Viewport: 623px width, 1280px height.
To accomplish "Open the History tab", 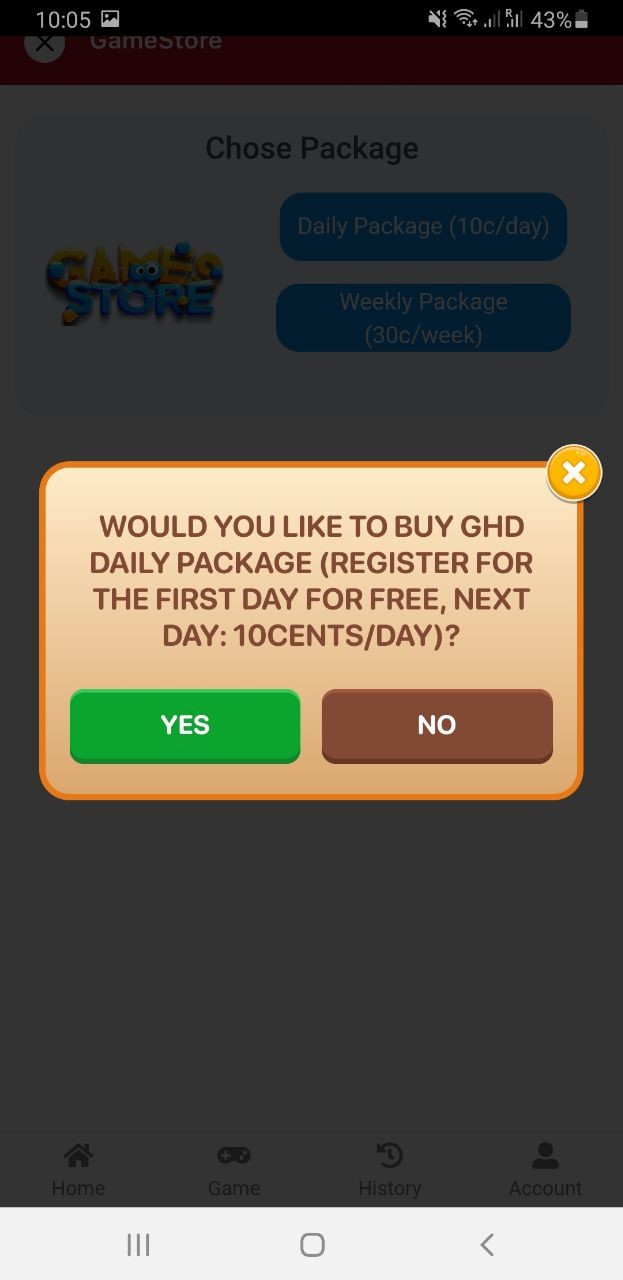I will pyautogui.click(x=389, y=1170).
